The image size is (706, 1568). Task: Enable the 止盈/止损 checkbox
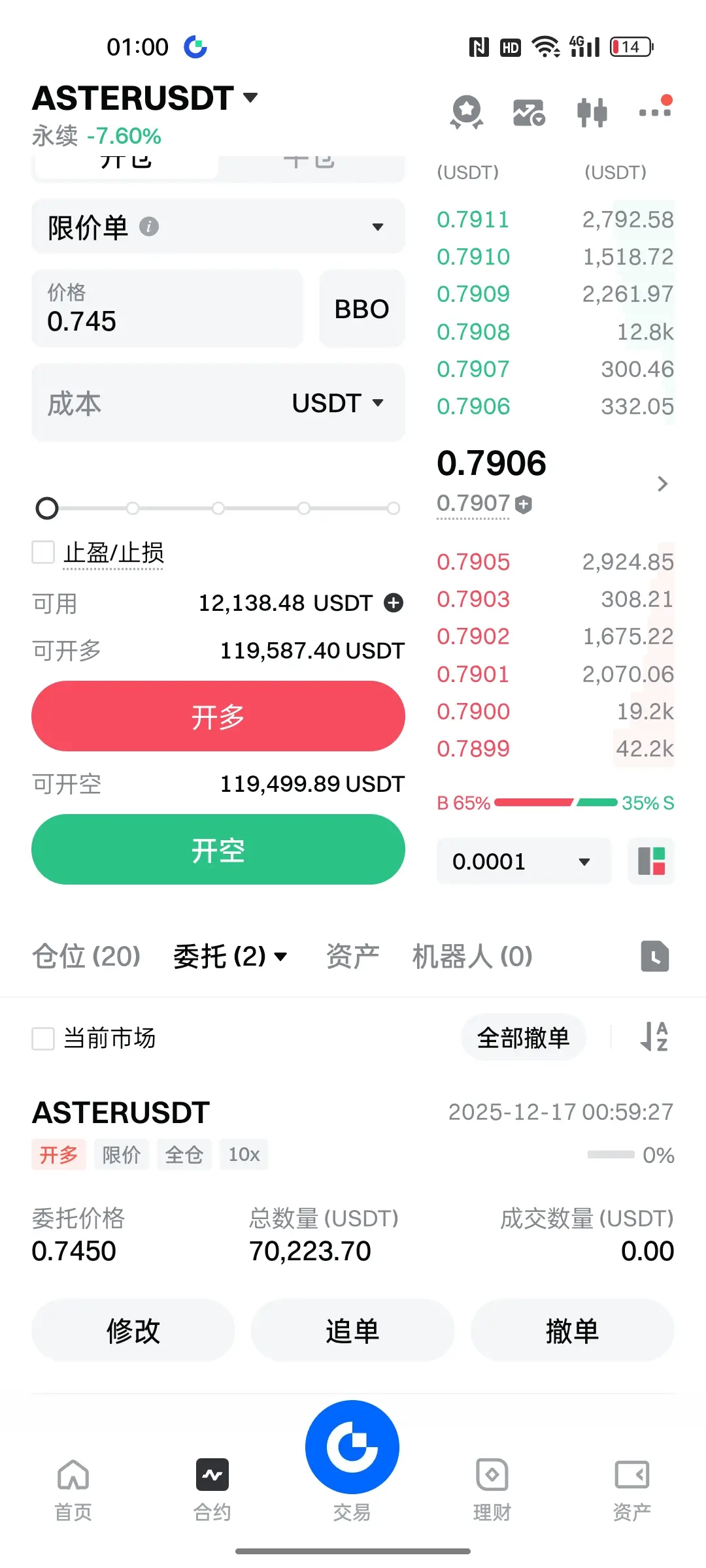pos(44,552)
